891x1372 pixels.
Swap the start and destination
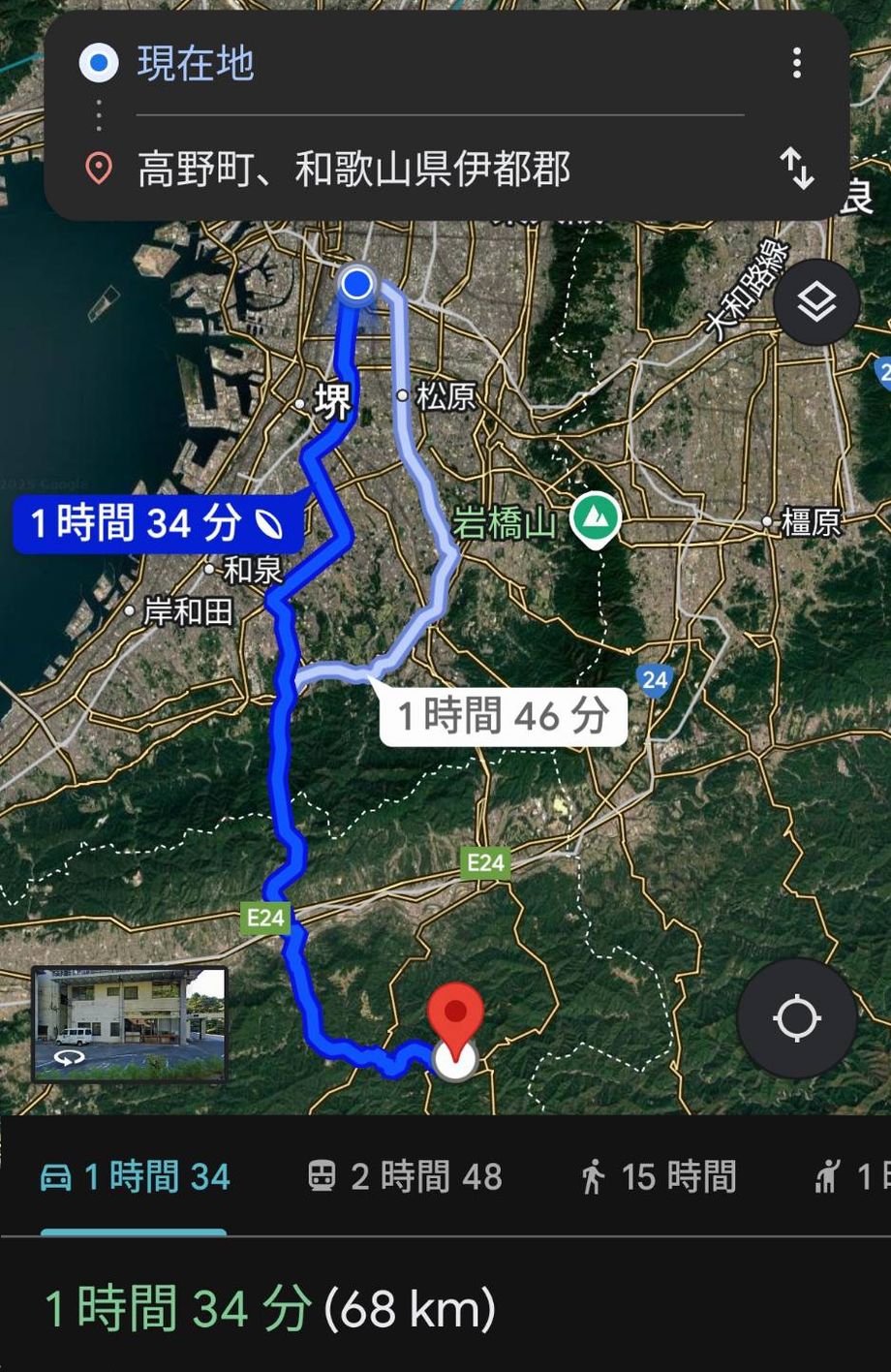click(x=796, y=169)
